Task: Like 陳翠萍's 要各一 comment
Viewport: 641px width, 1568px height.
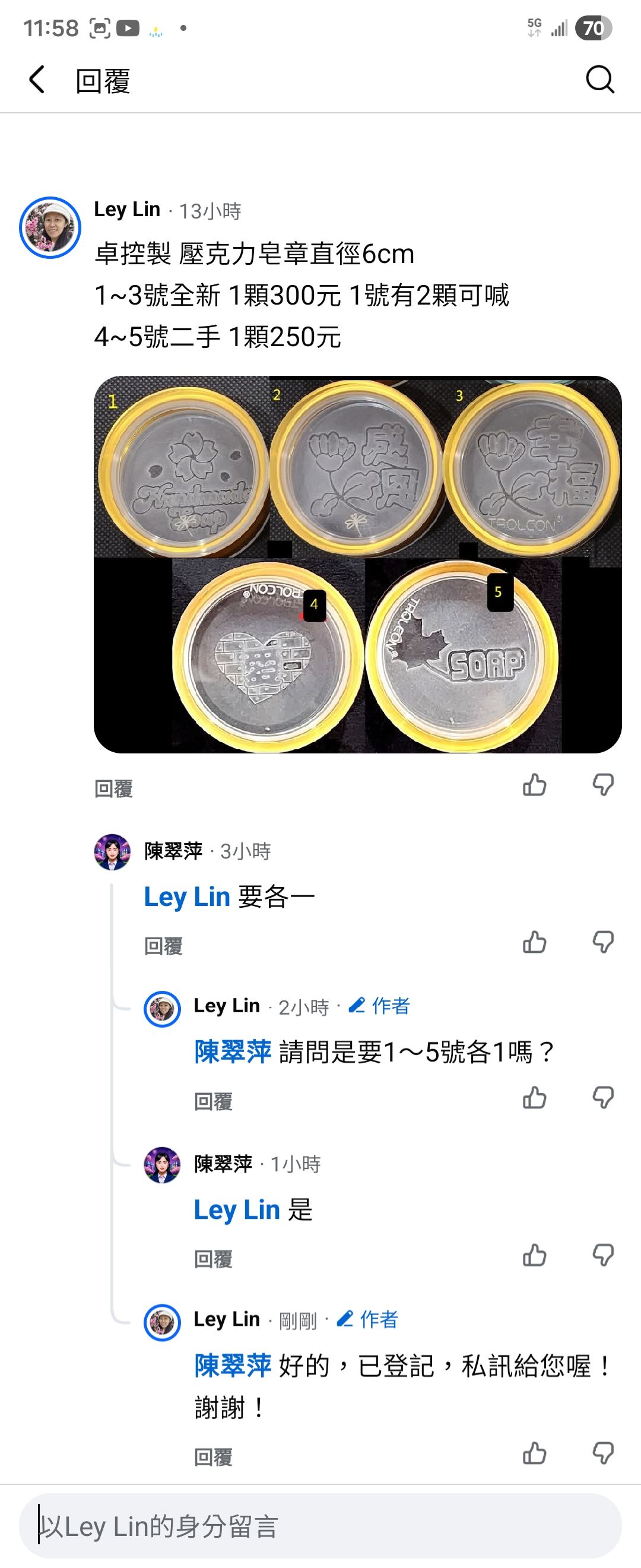Action: pos(535,942)
